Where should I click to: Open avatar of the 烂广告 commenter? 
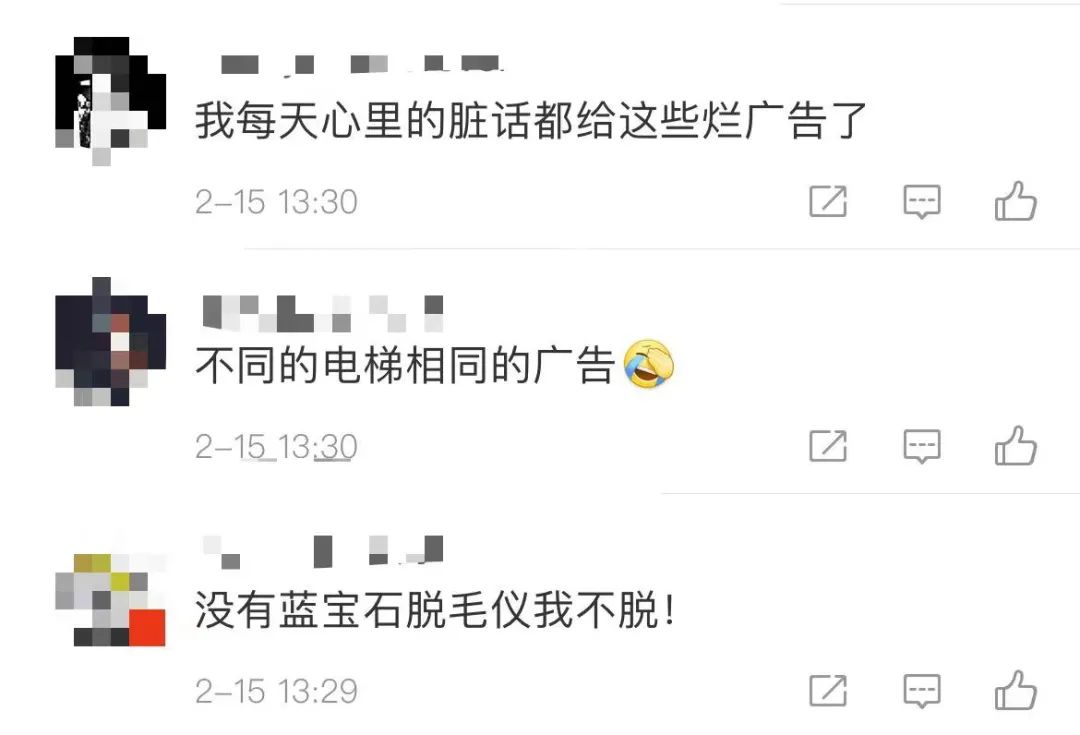click(110, 98)
